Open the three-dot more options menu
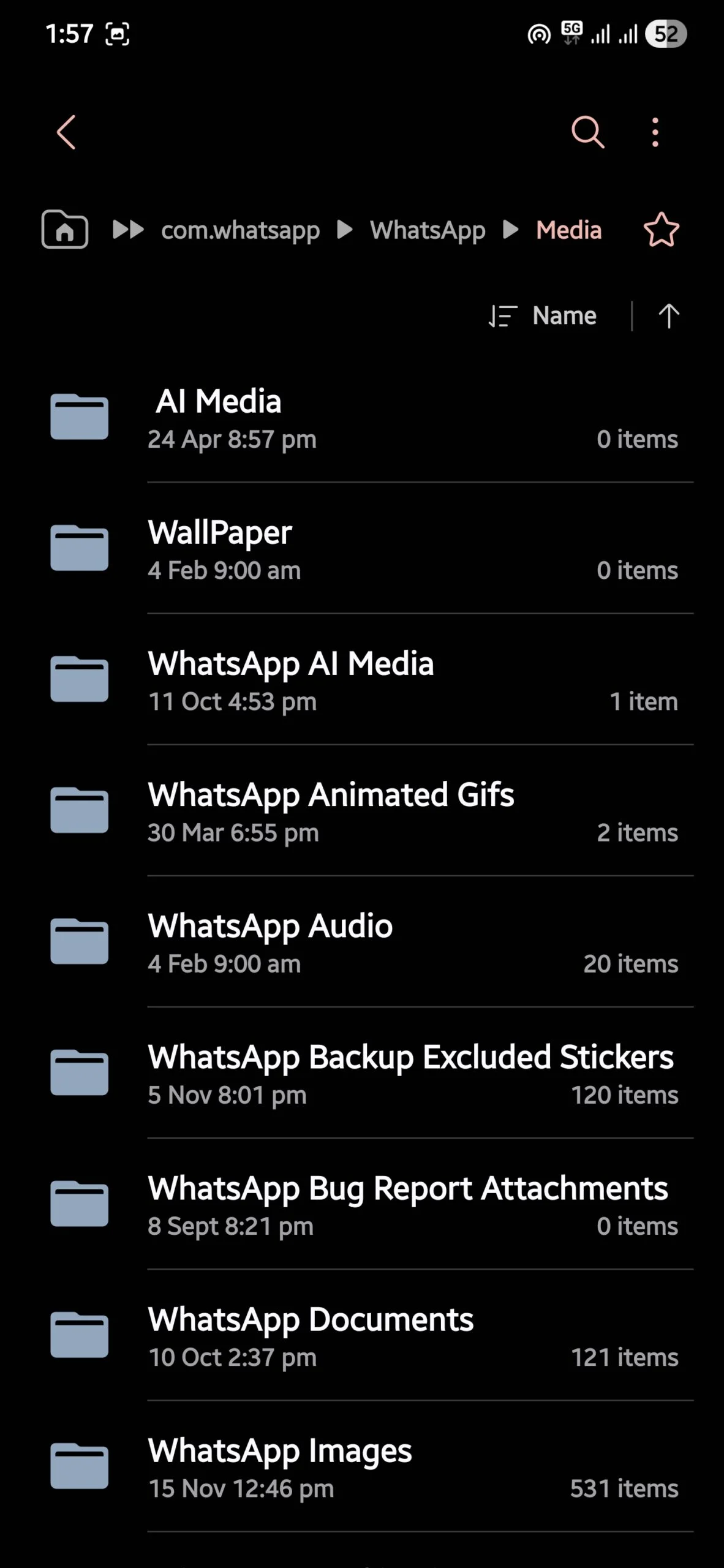The height and width of the screenshot is (1568, 724). (654, 131)
